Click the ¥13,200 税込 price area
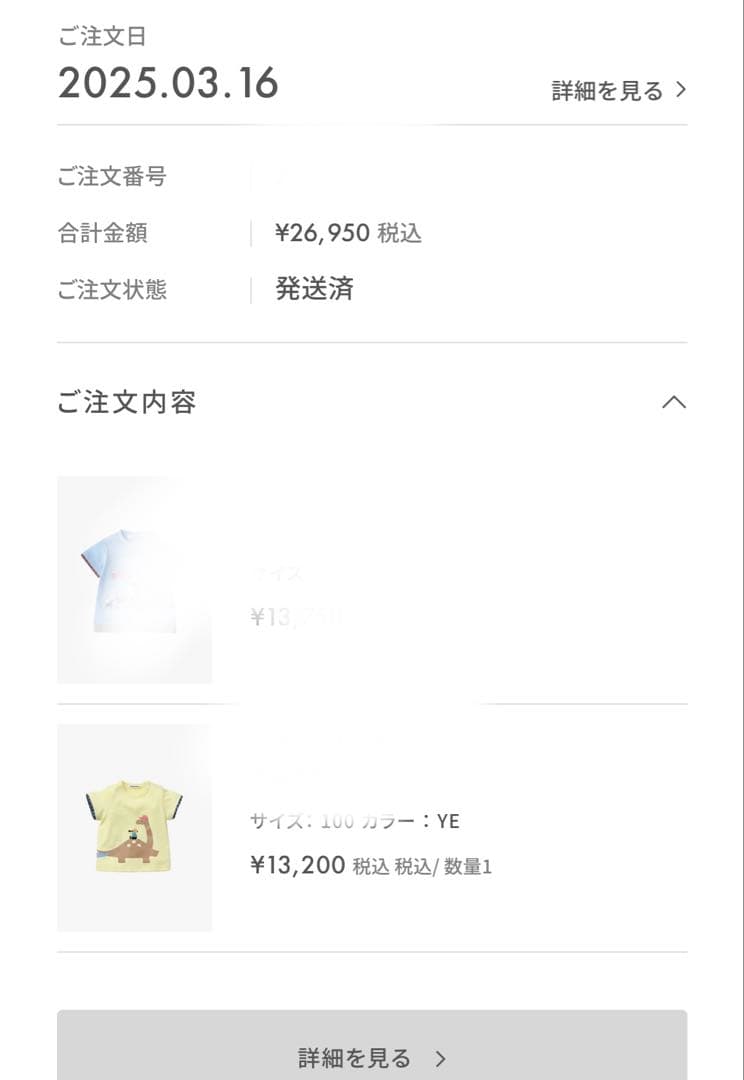This screenshot has width=744, height=1080. pyautogui.click(x=320, y=865)
